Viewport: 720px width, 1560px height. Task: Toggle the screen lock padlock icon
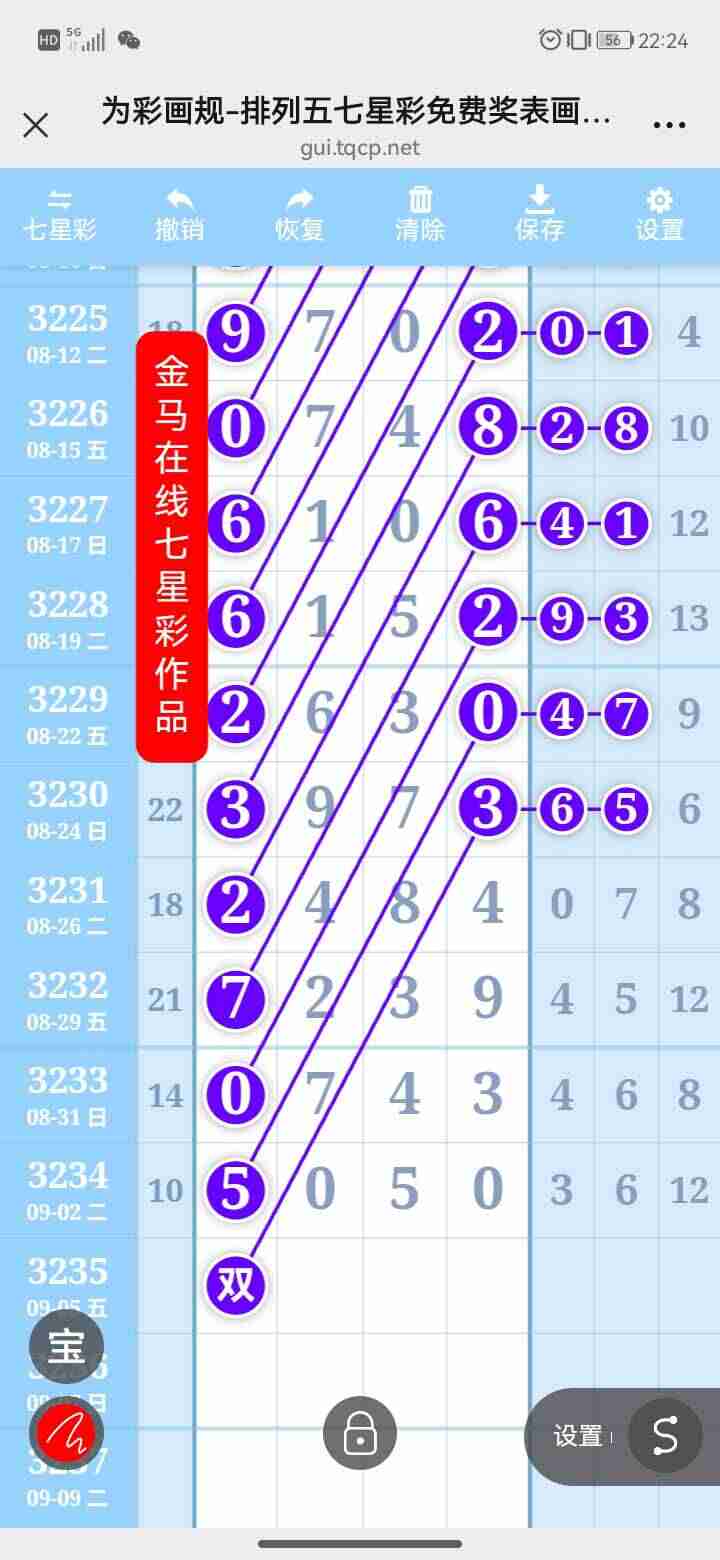pyautogui.click(x=360, y=1432)
